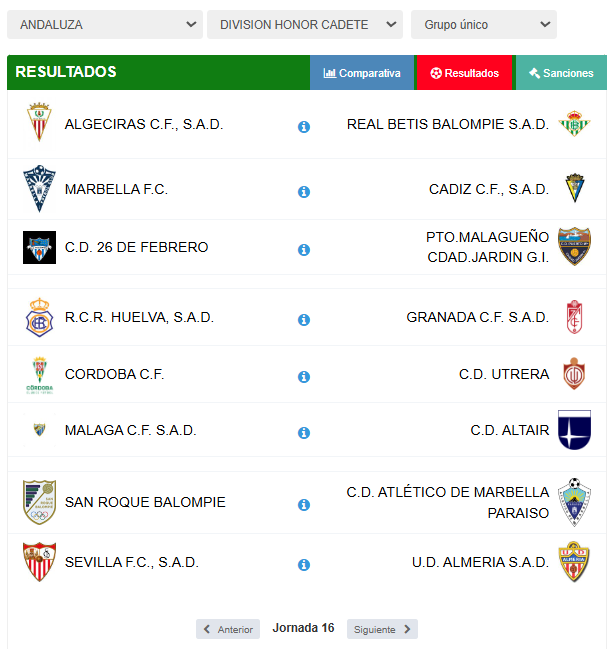The height and width of the screenshot is (649, 612).
Task: Show info for Sevilla F.C. vs U.D. Almeria
Action: click(x=304, y=565)
